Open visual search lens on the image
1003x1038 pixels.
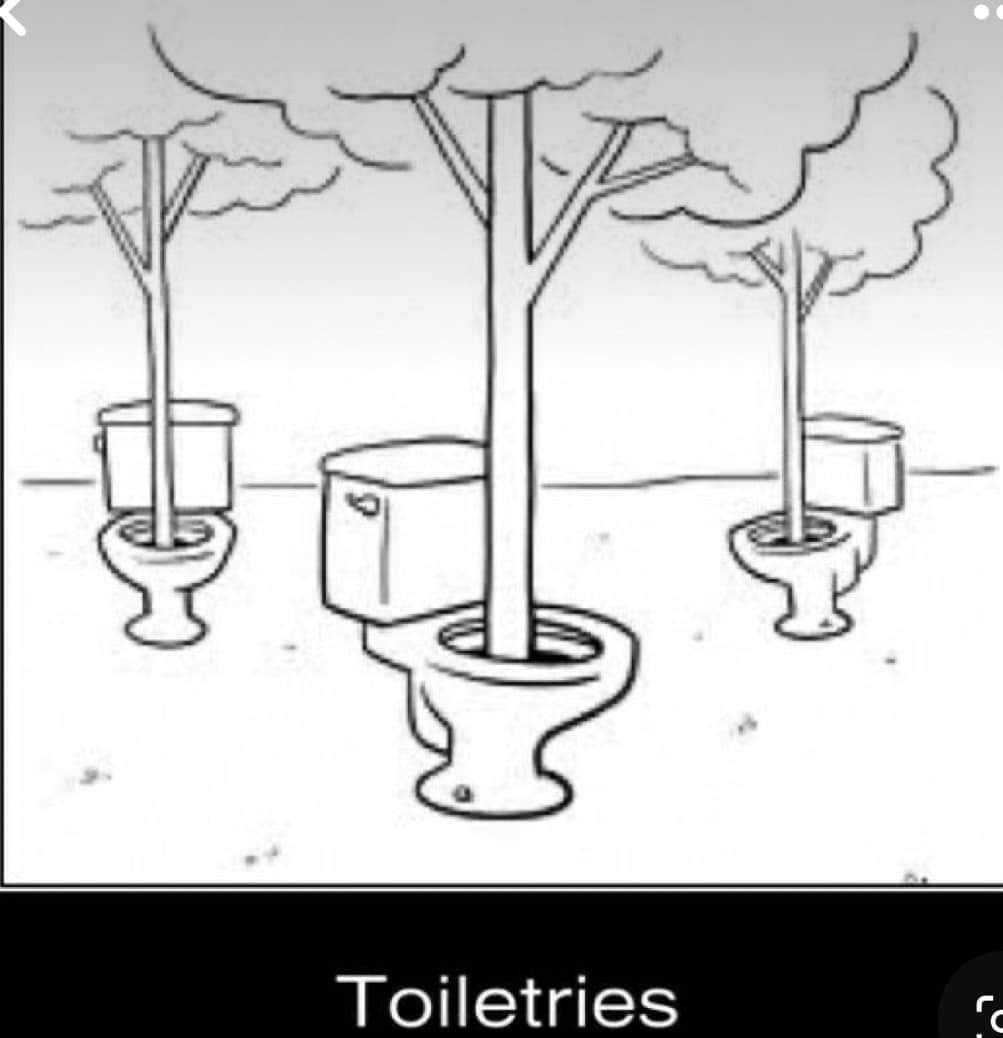(x=988, y=1018)
